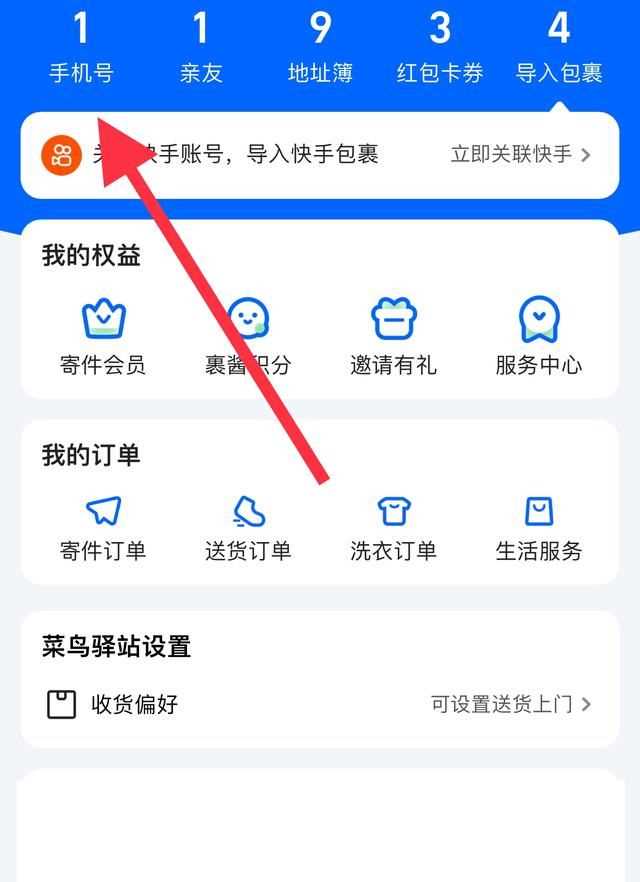View 寄件订单 shipping orders
The height and width of the screenshot is (882, 640).
click(x=103, y=527)
